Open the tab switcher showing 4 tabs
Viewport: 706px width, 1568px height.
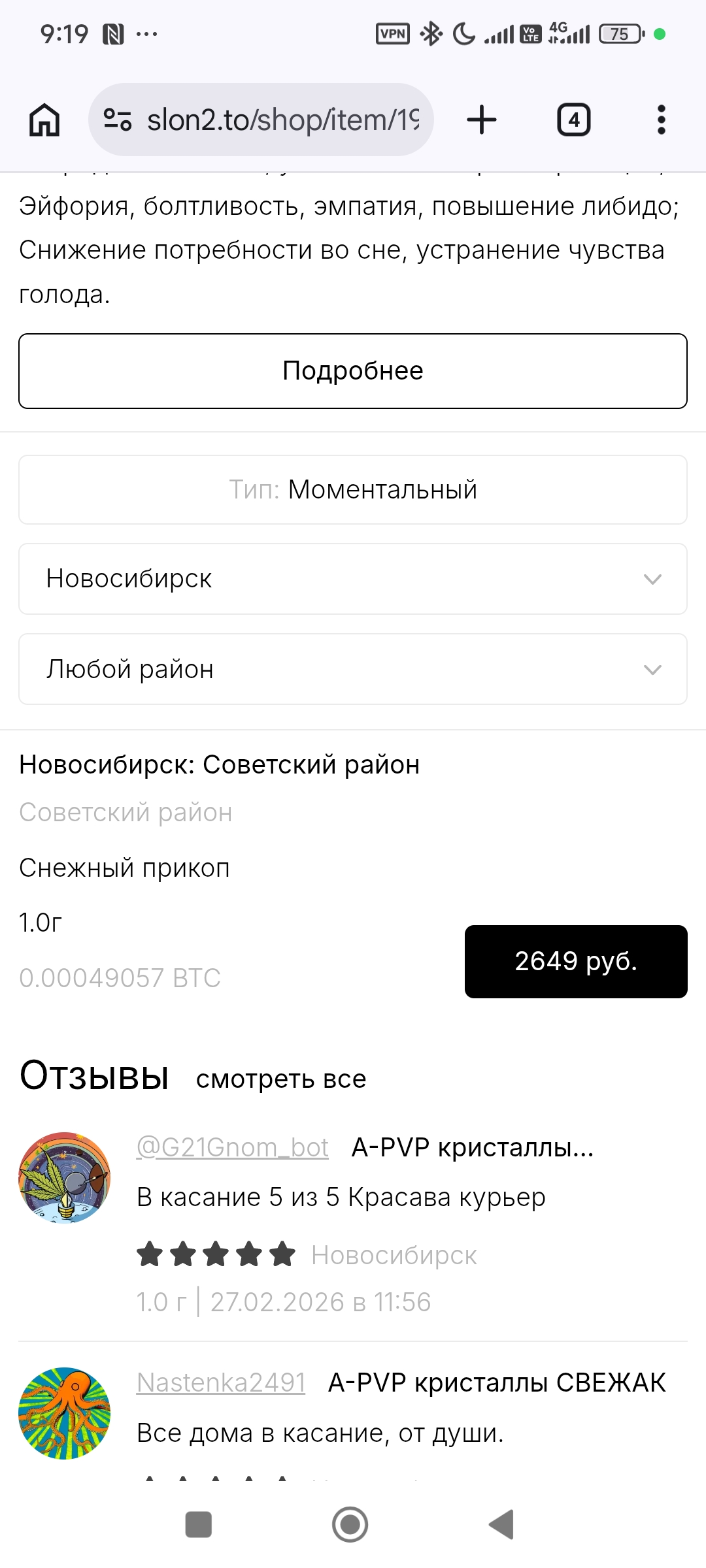click(573, 119)
